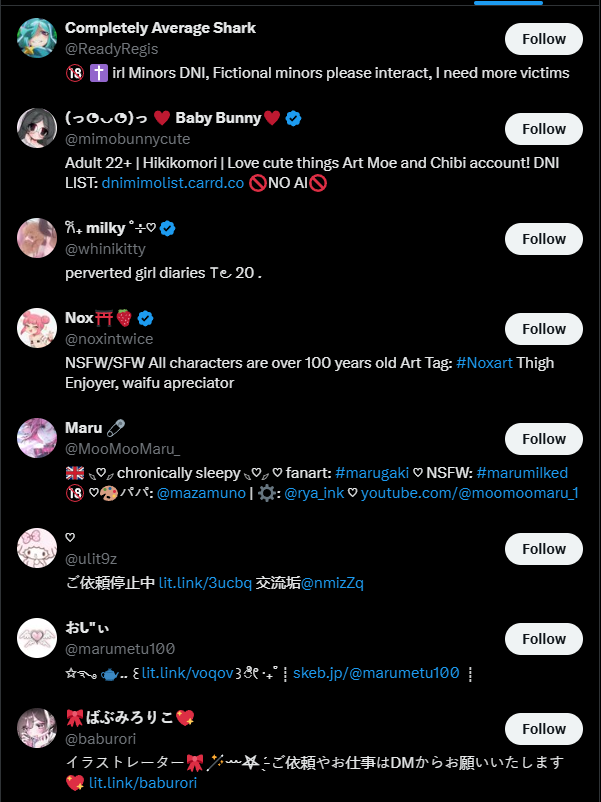Follow @whinikitty
This screenshot has height=802, width=601.
[543, 239]
